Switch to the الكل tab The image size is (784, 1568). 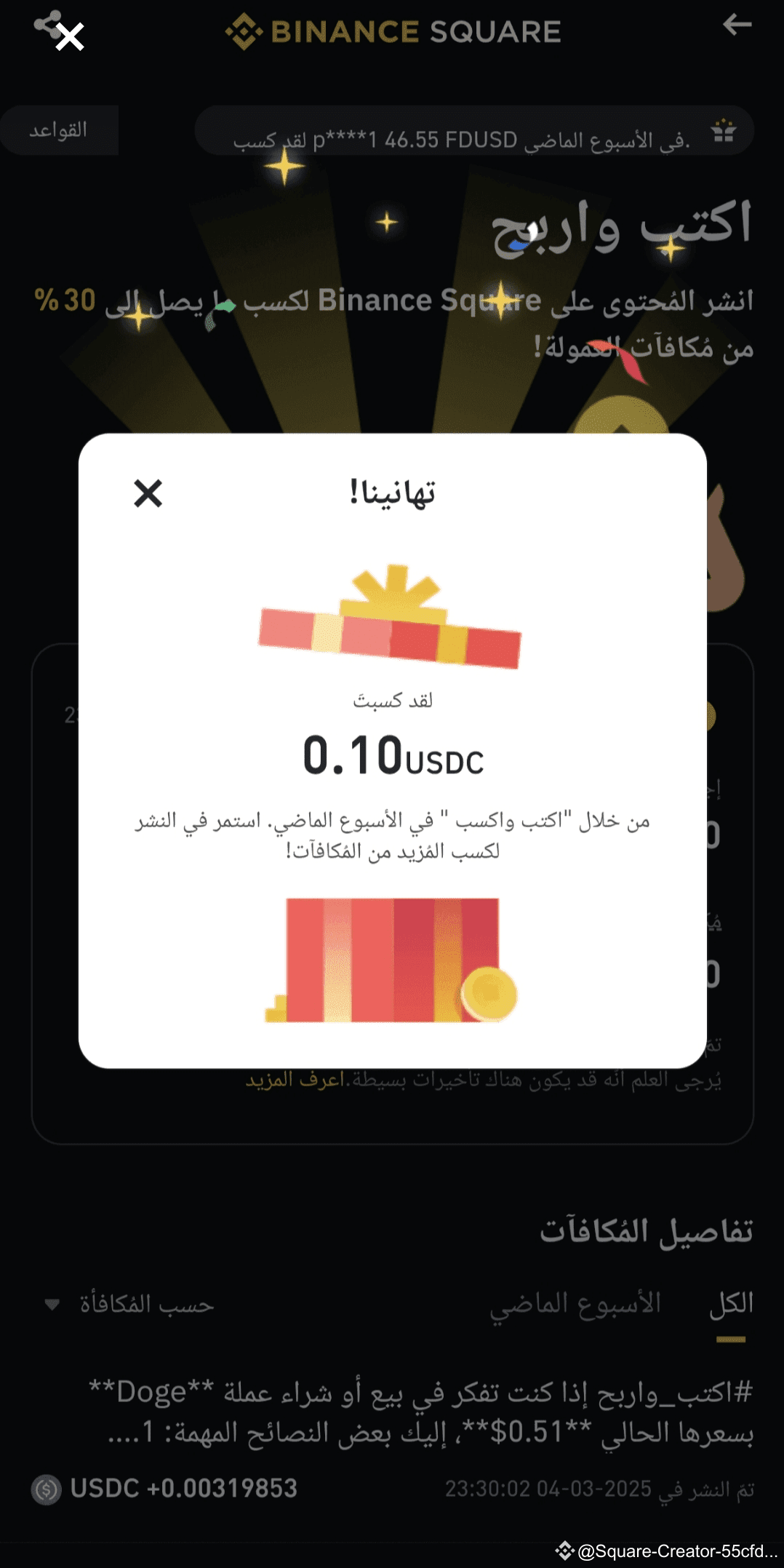[x=731, y=1304]
